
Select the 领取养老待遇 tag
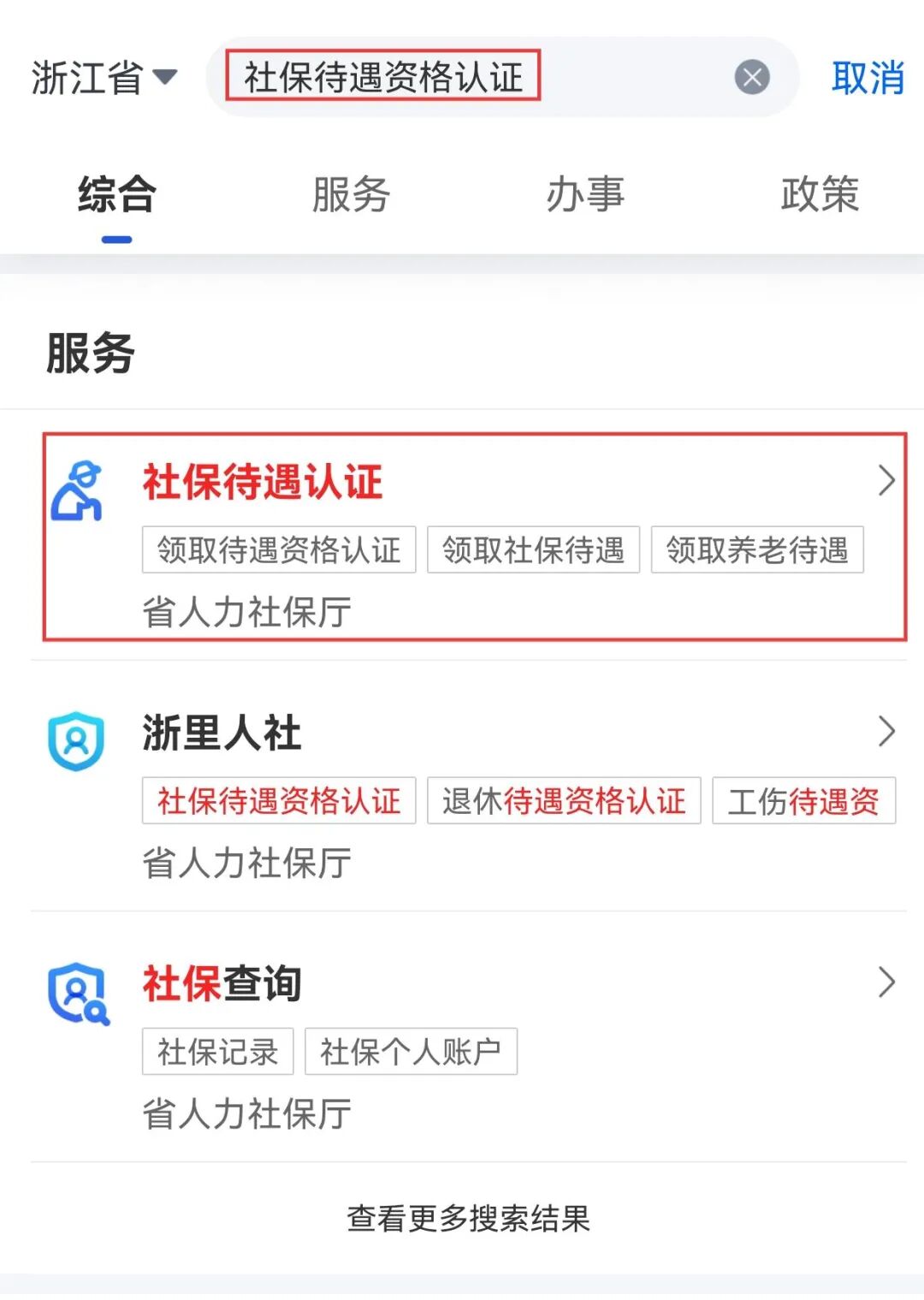coord(757,549)
